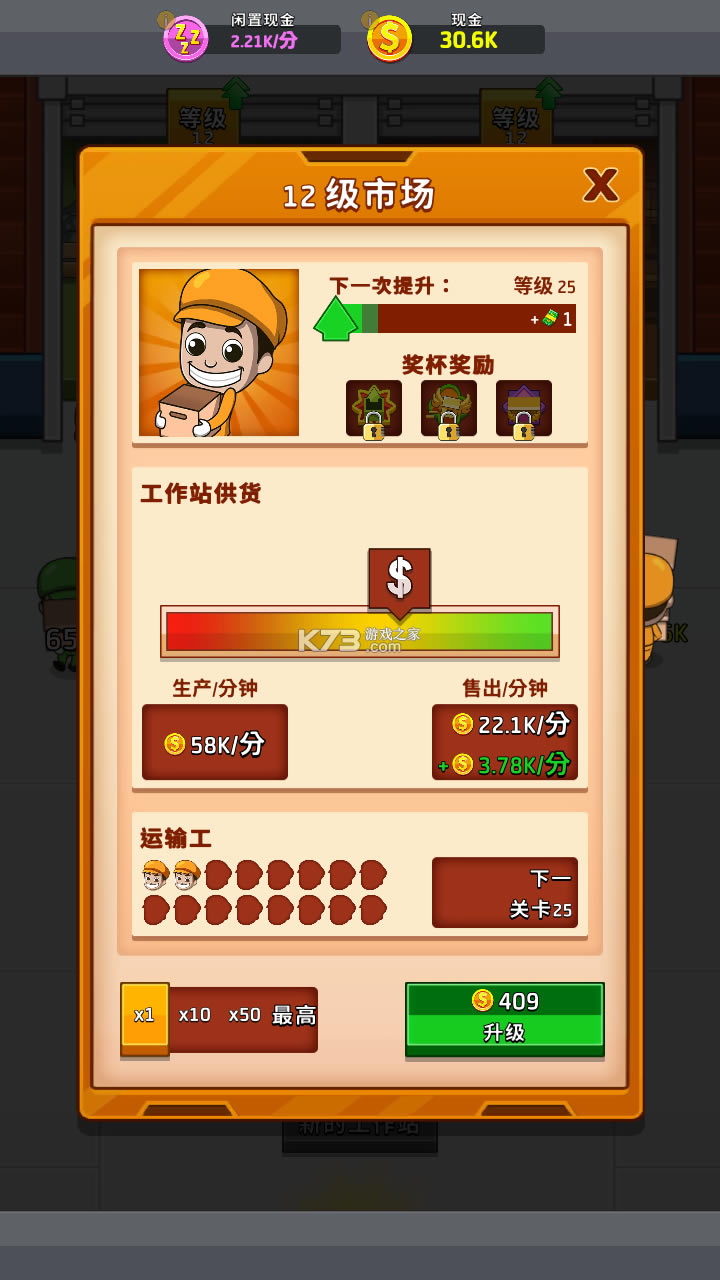This screenshot has width=720, height=1280.
Task: Select the x10 upgrade multiplier
Action: click(194, 1015)
